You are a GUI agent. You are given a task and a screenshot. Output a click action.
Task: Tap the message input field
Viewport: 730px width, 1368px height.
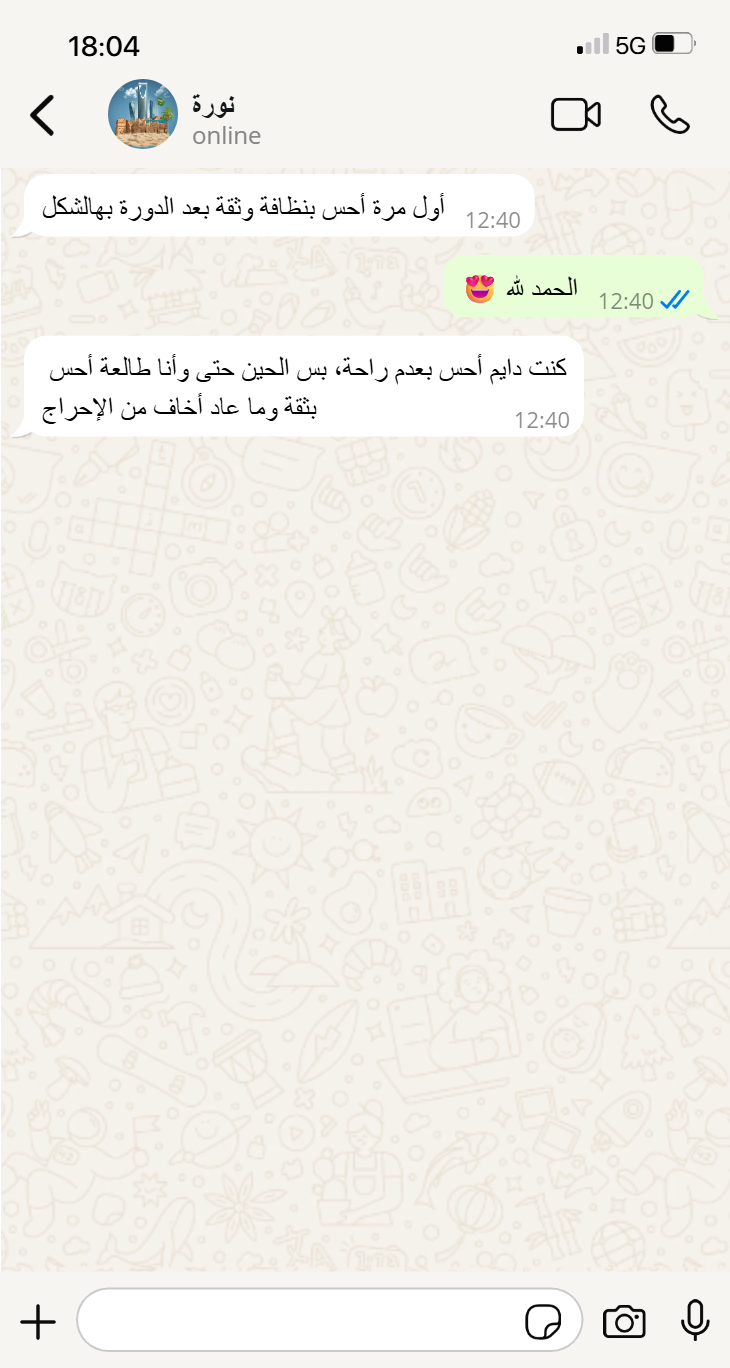coord(300,1322)
